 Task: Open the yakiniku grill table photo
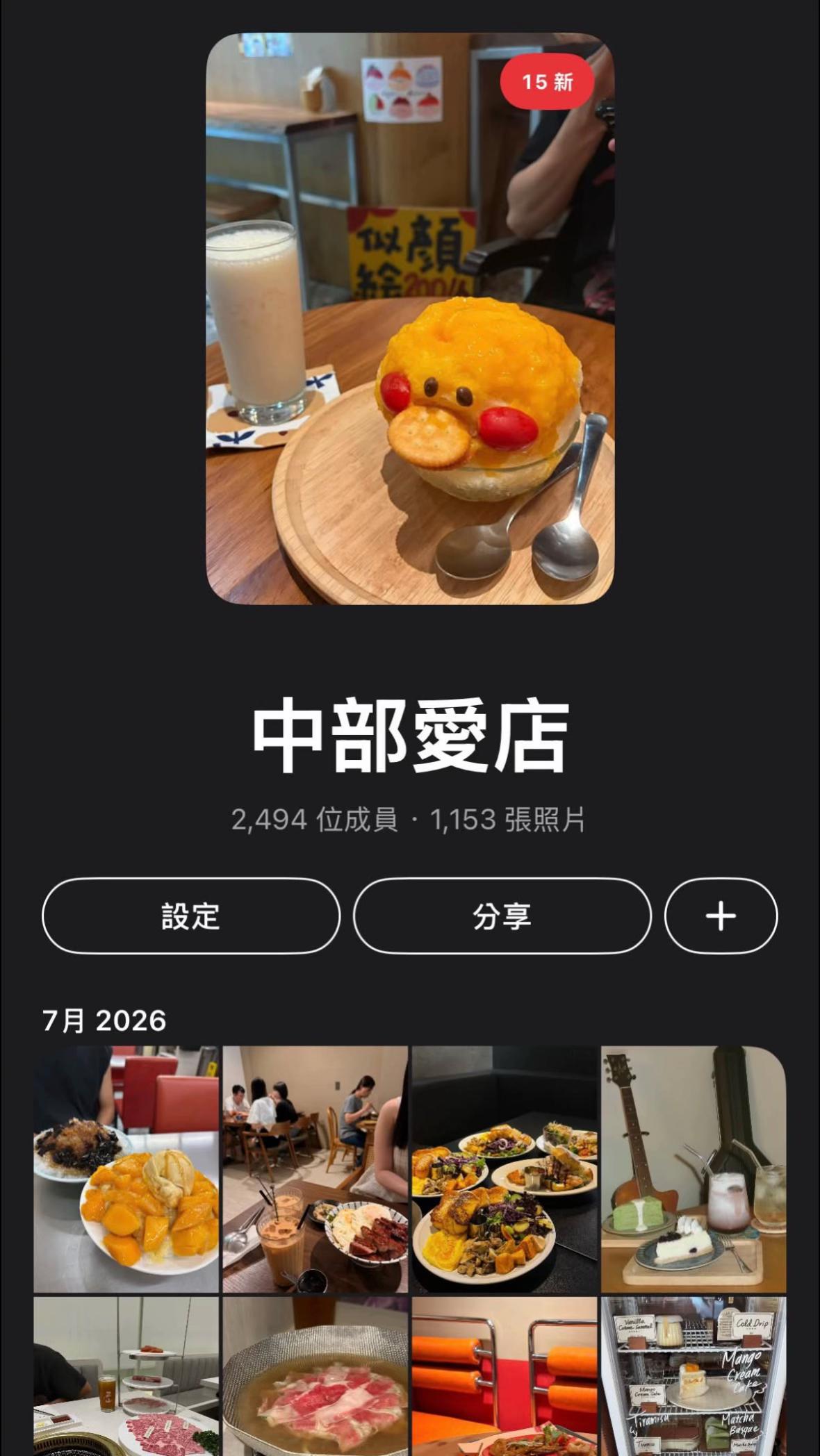pos(126,1376)
